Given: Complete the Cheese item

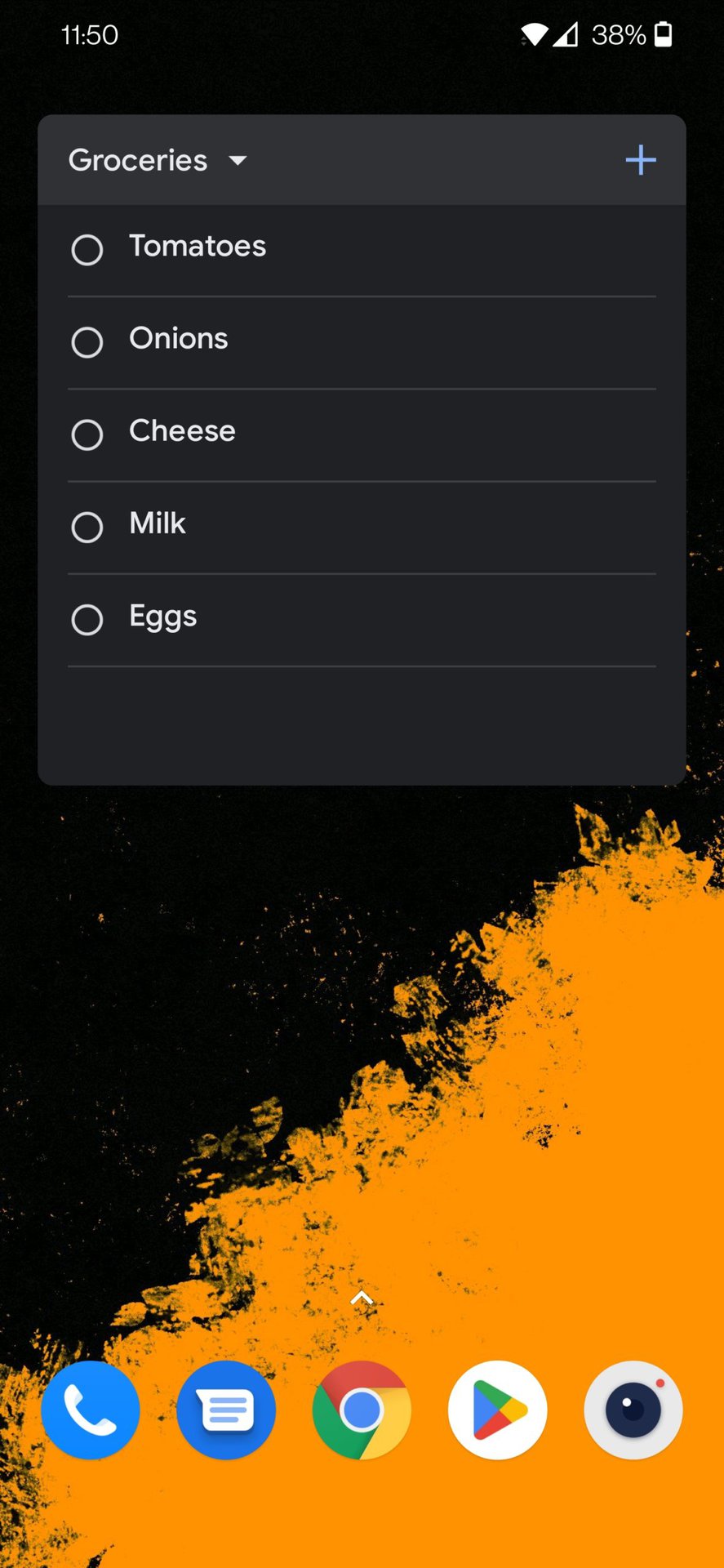Looking at the screenshot, I should click(87, 434).
